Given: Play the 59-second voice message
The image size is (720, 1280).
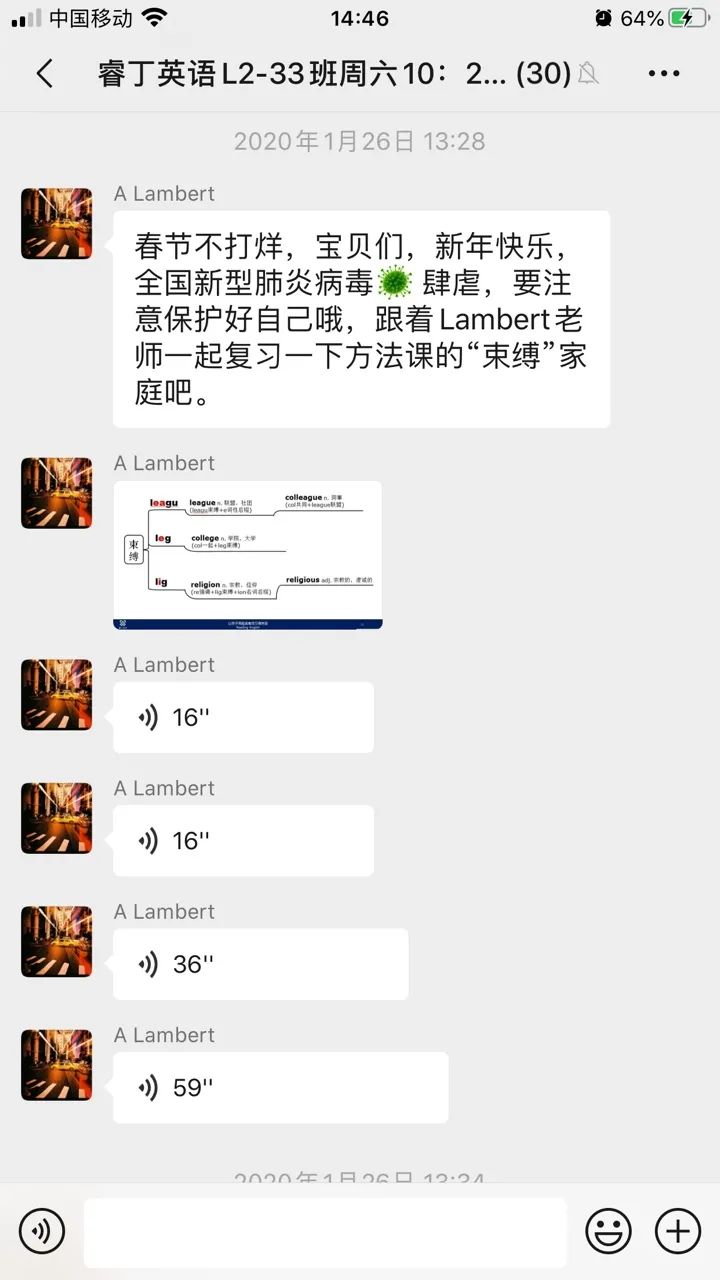Looking at the screenshot, I should [x=280, y=1087].
